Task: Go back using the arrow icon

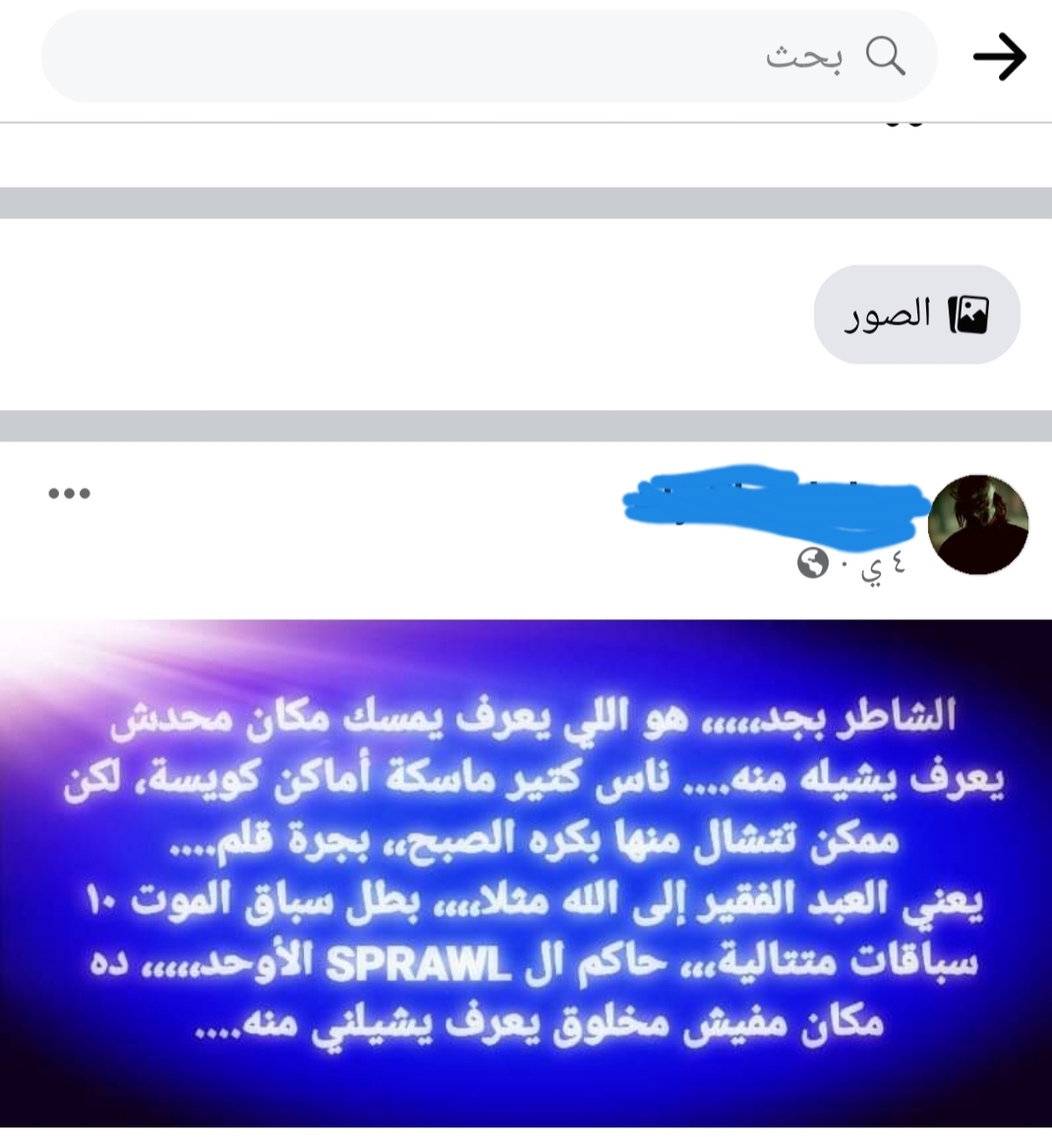Action: [x=1000, y=57]
